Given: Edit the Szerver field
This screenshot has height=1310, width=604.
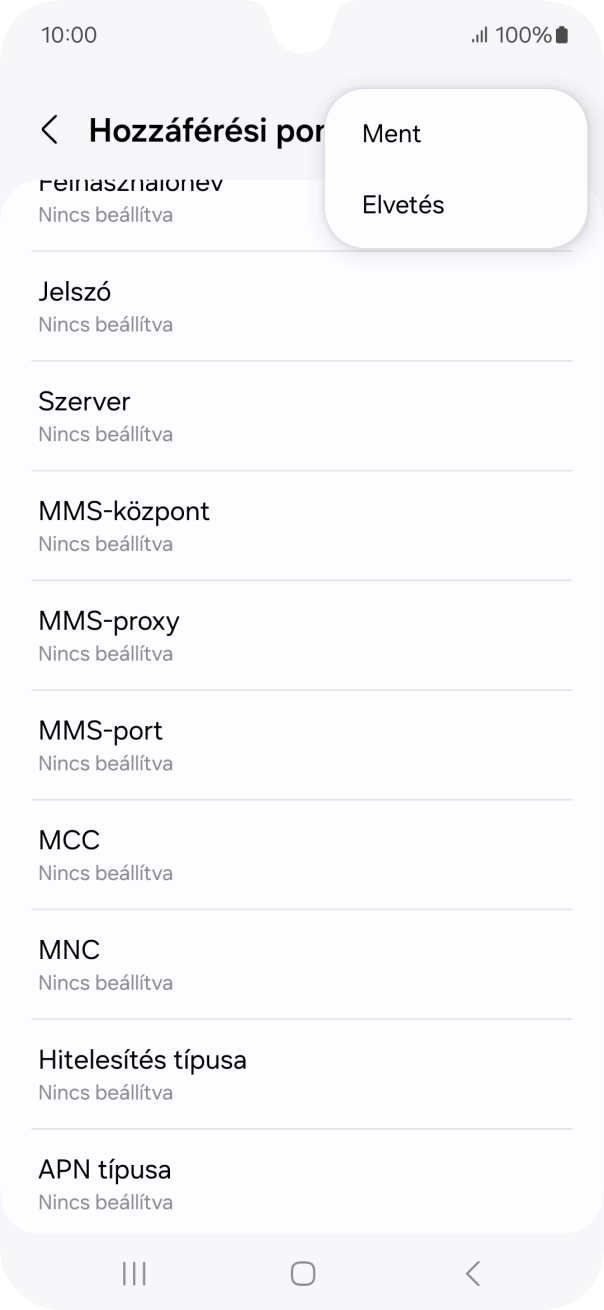Looking at the screenshot, I should coord(300,416).
